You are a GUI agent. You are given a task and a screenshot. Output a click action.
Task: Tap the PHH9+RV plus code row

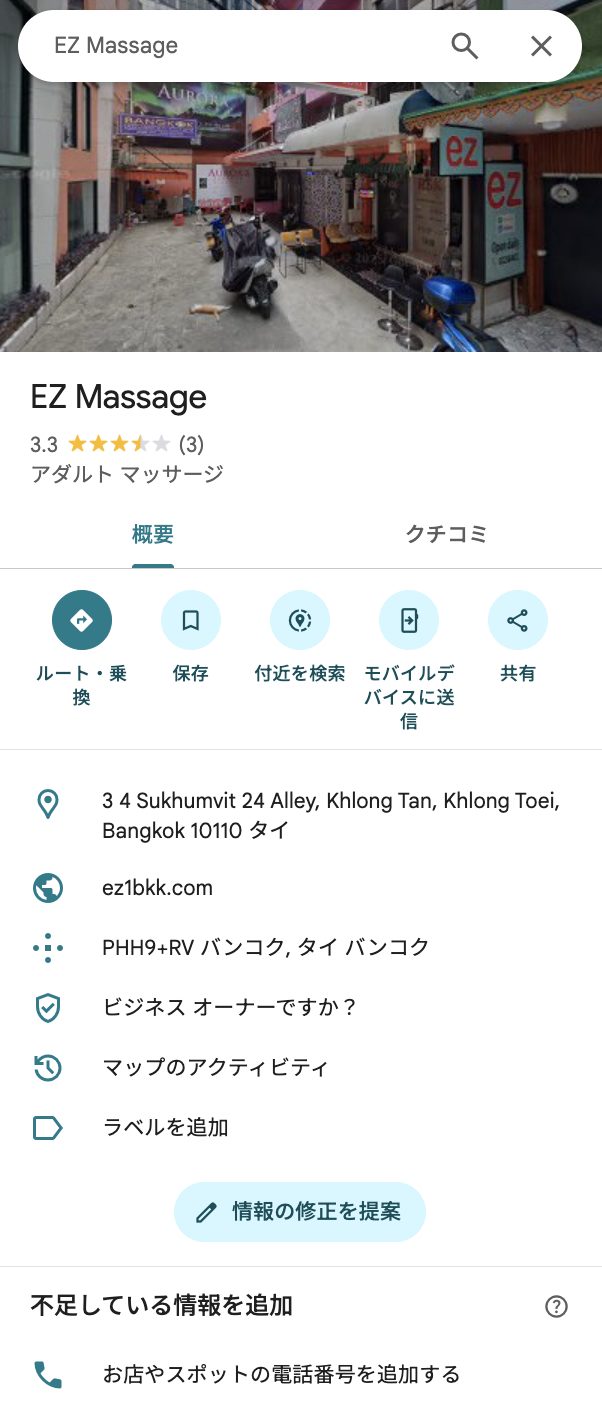point(266,947)
